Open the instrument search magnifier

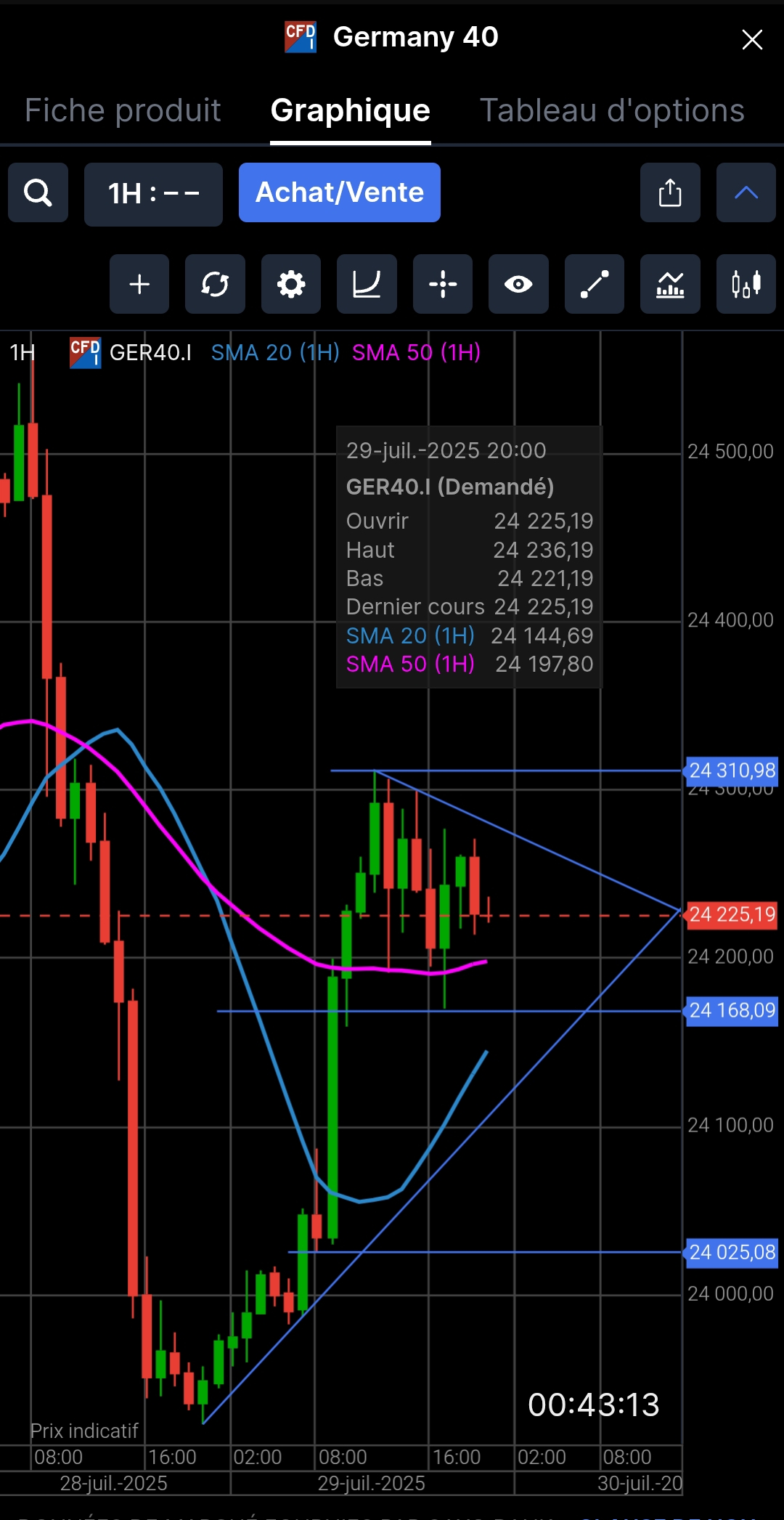point(38,193)
